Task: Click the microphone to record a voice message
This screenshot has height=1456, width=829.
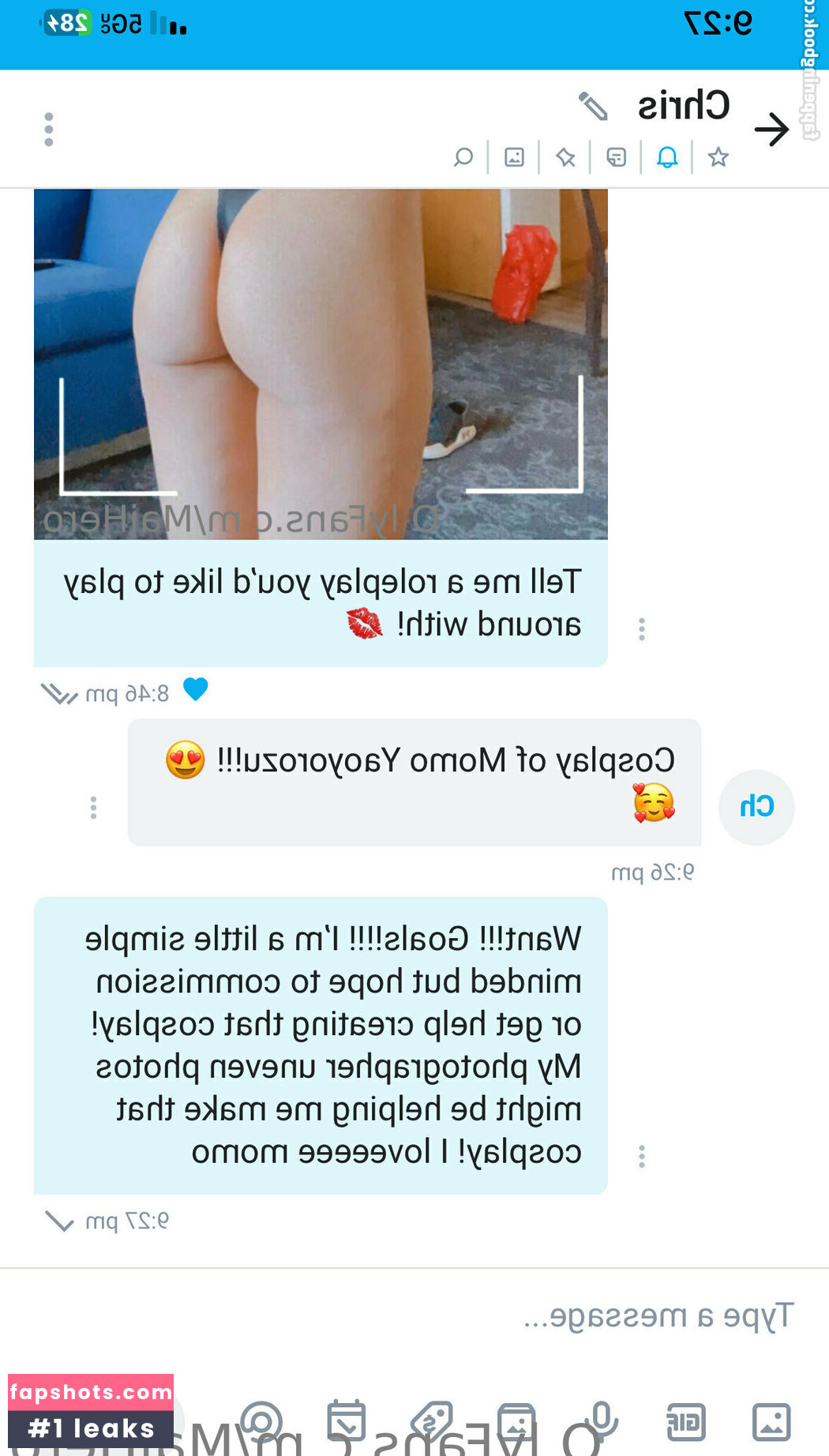Action: pyautogui.click(x=602, y=1420)
